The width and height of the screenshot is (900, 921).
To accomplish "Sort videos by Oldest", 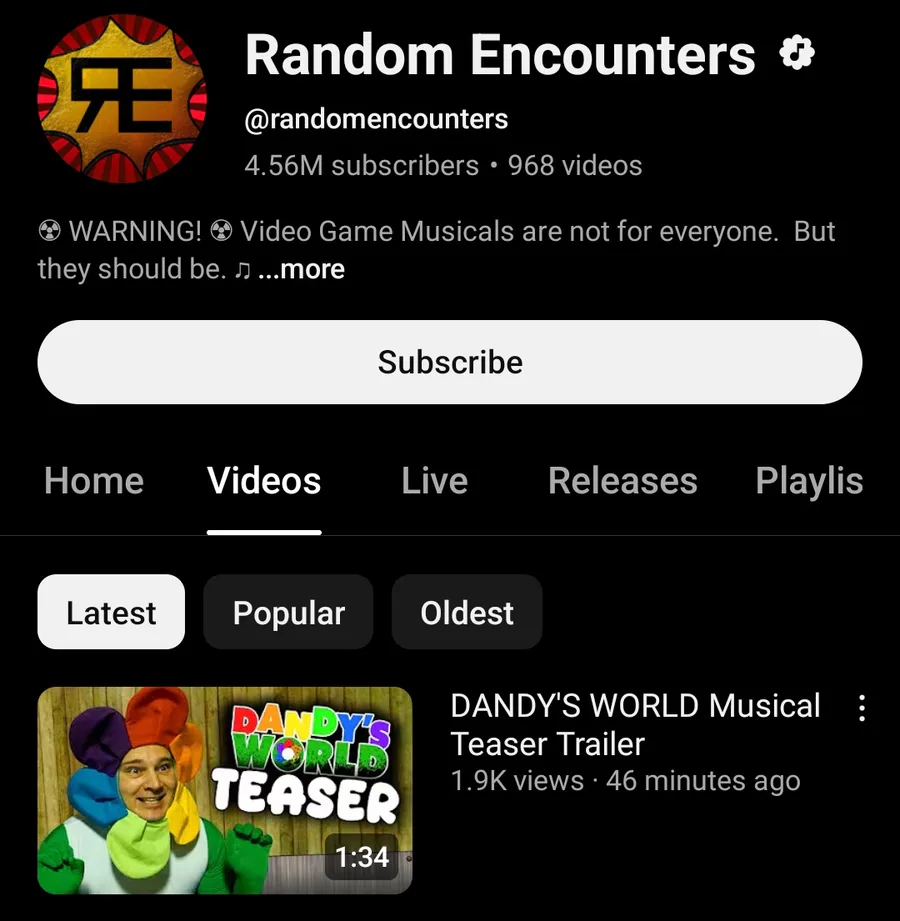I will 466,612.
